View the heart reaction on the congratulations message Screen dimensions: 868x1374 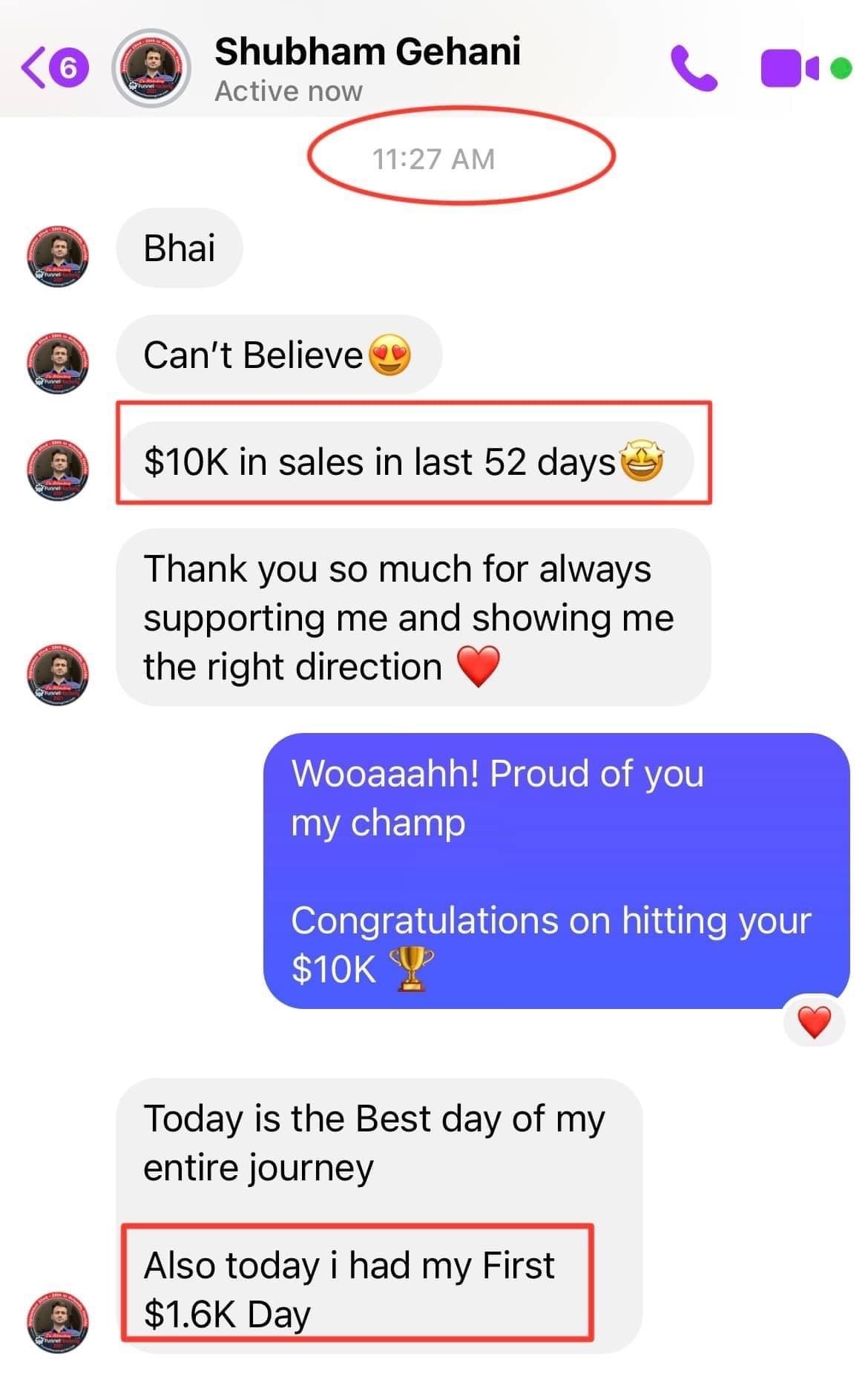pos(814,1023)
